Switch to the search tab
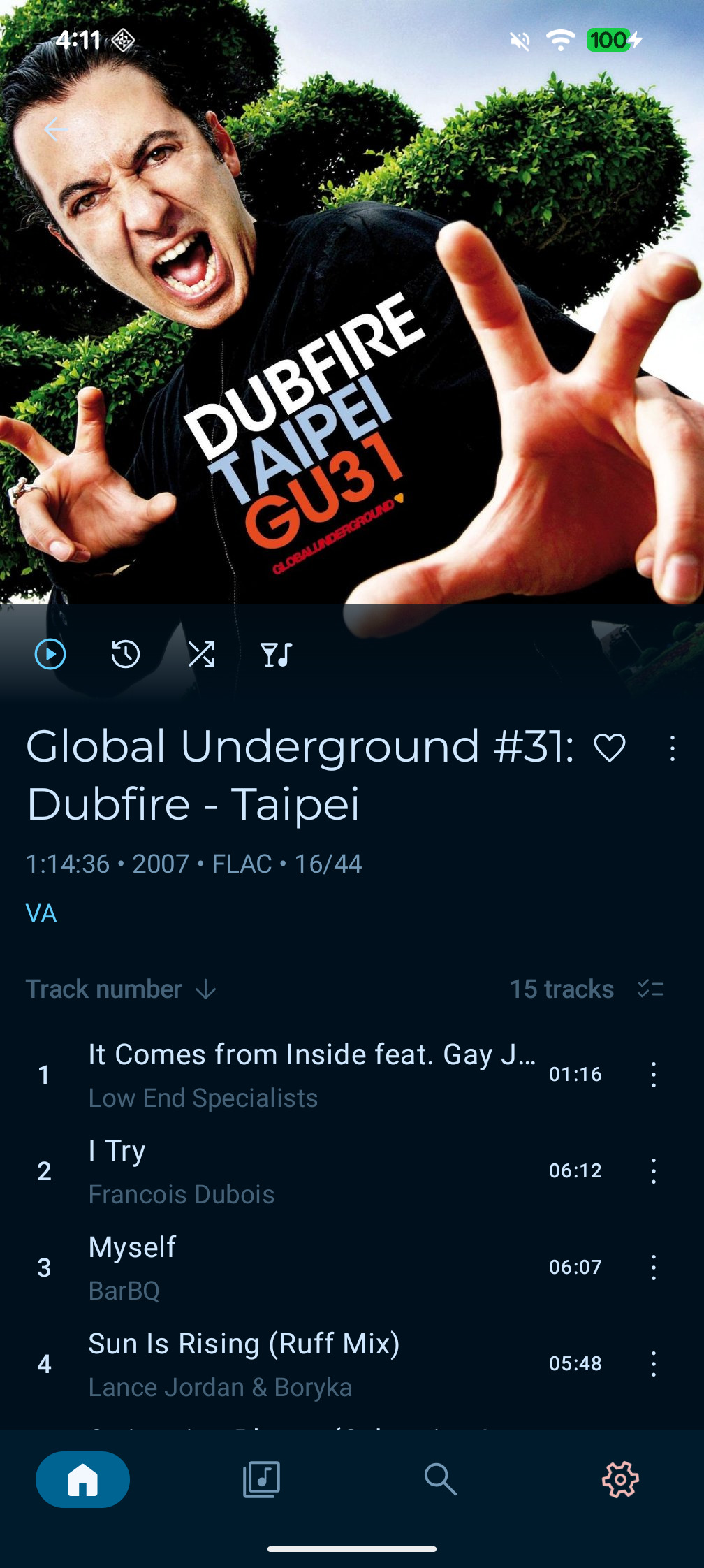The height and width of the screenshot is (1568, 704). 440,1479
